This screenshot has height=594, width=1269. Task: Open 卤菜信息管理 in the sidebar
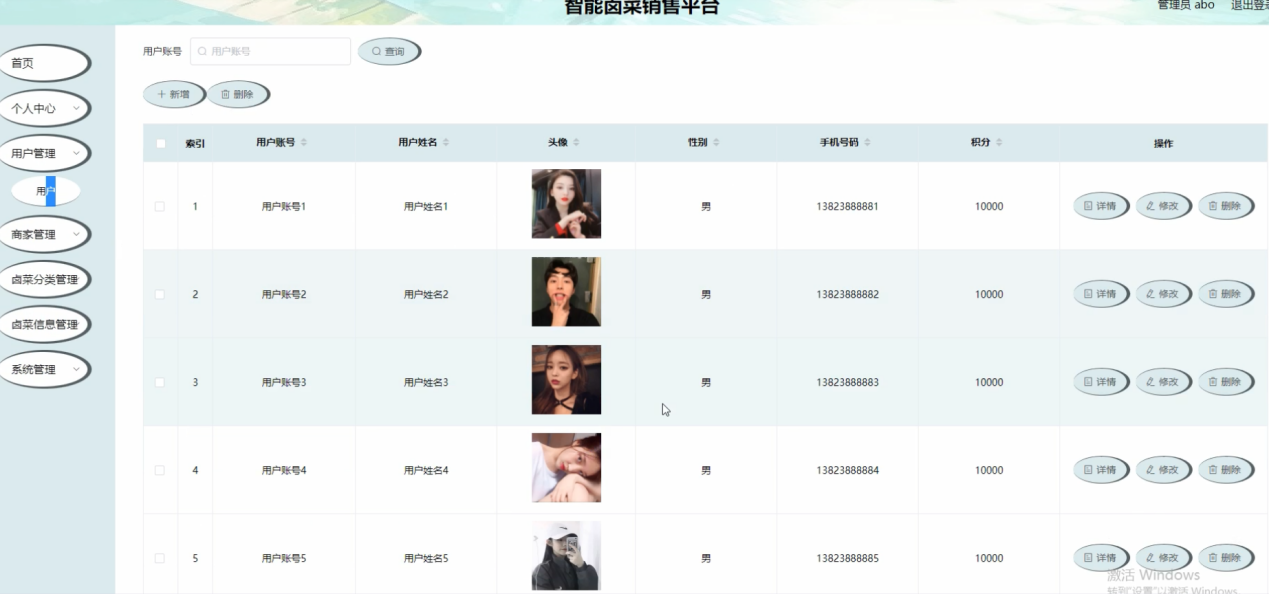44,324
